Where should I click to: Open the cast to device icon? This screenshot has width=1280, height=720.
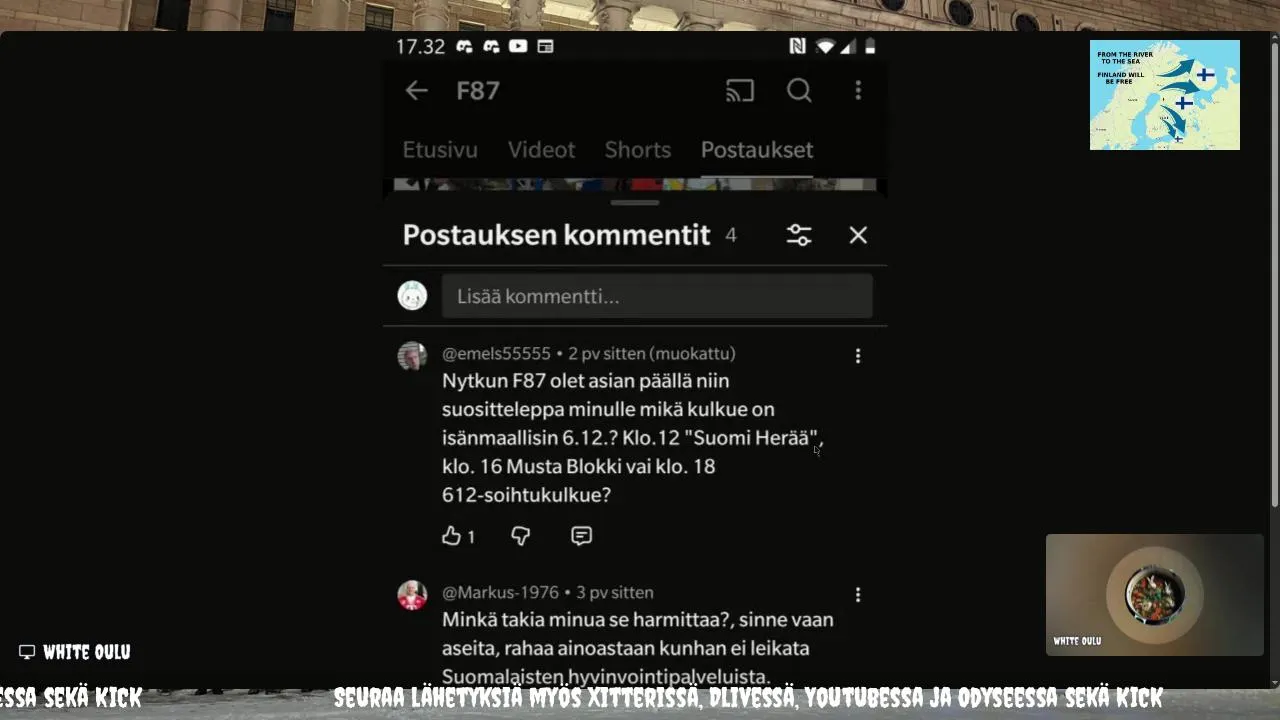(739, 91)
